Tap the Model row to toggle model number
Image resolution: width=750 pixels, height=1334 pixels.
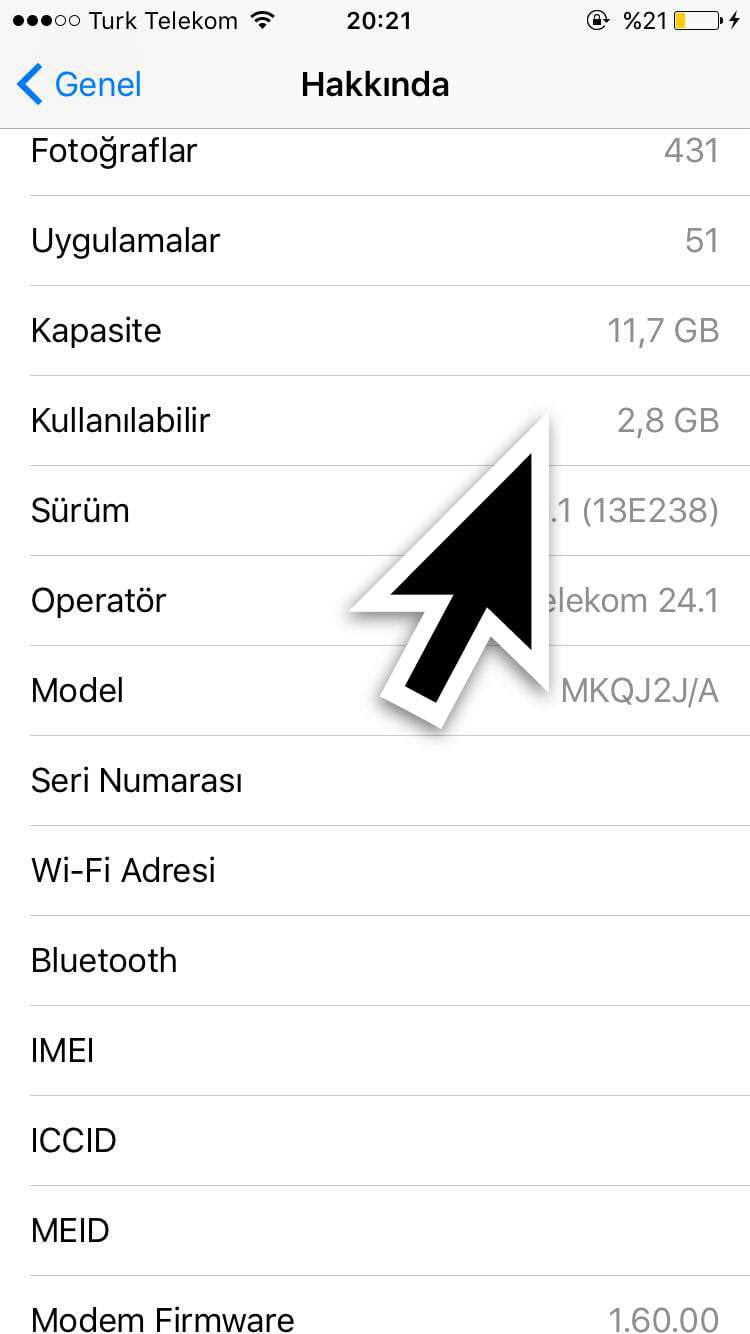pyautogui.click(x=375, y=691)
